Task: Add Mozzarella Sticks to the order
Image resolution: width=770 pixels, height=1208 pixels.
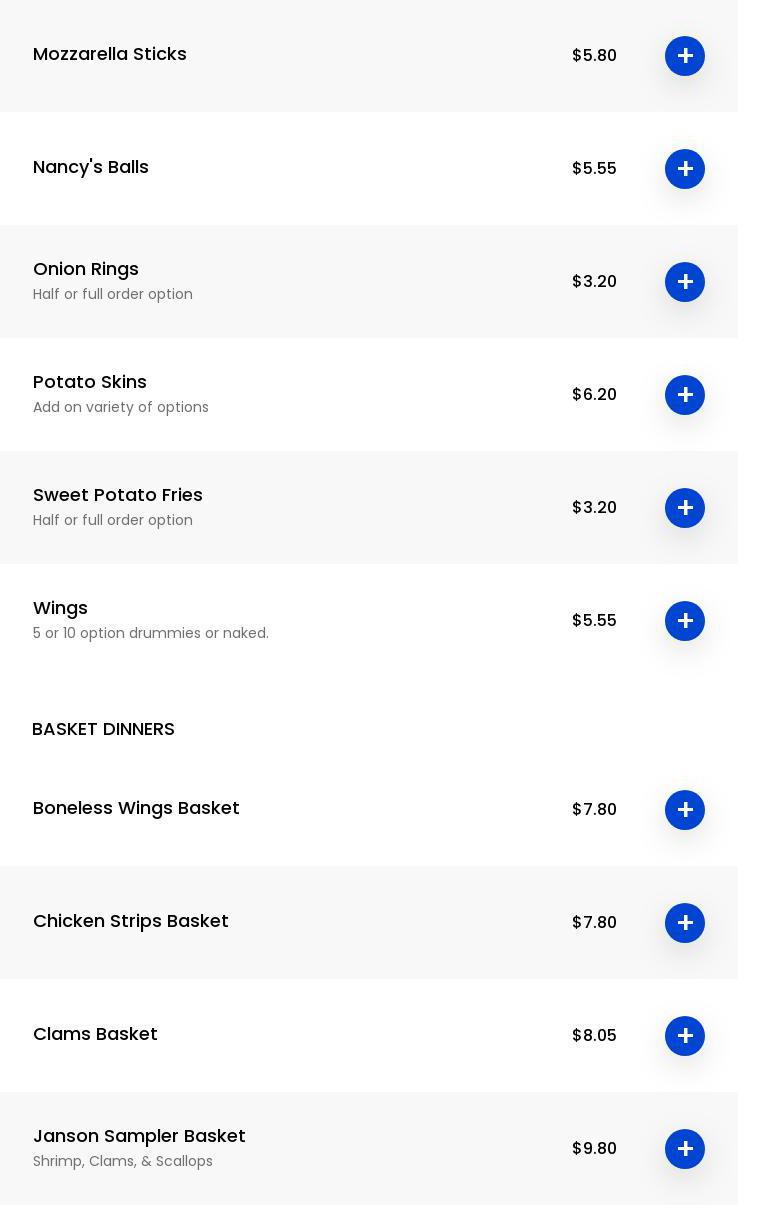Action: tap(685, 56)
